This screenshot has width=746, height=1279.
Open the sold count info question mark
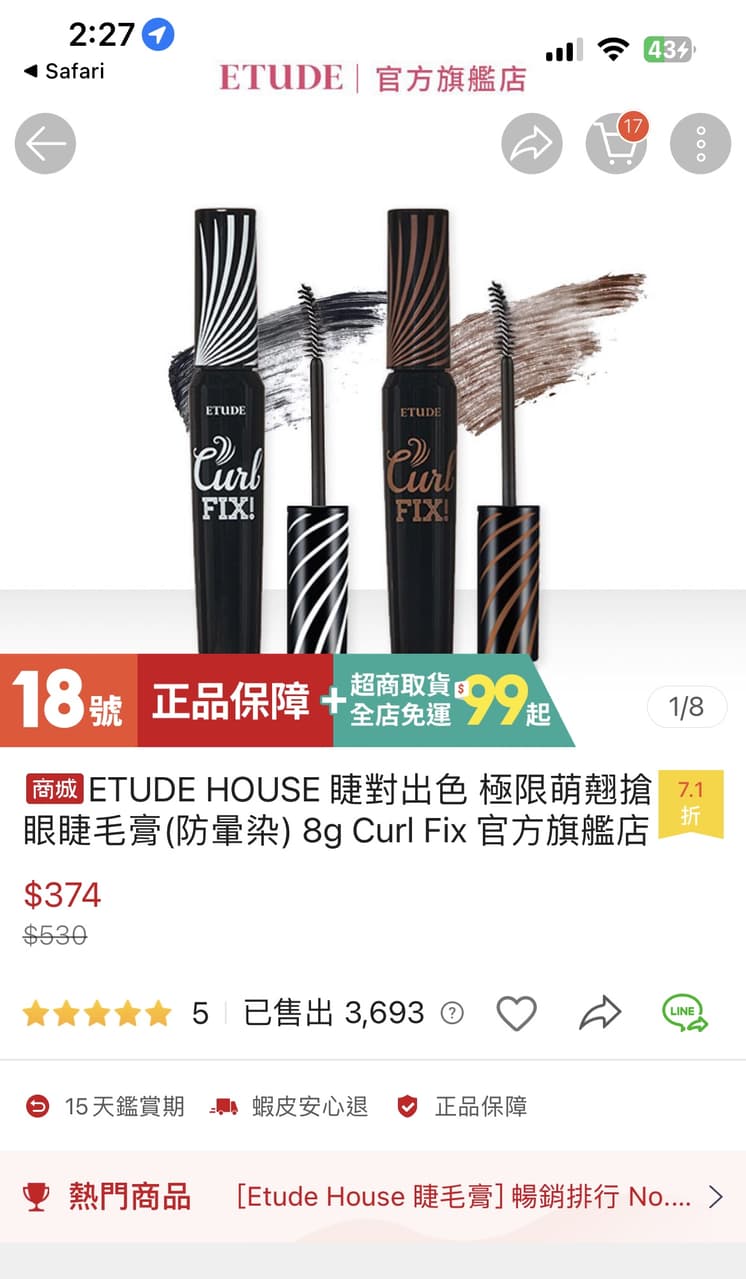click(x=452, y=1014)
